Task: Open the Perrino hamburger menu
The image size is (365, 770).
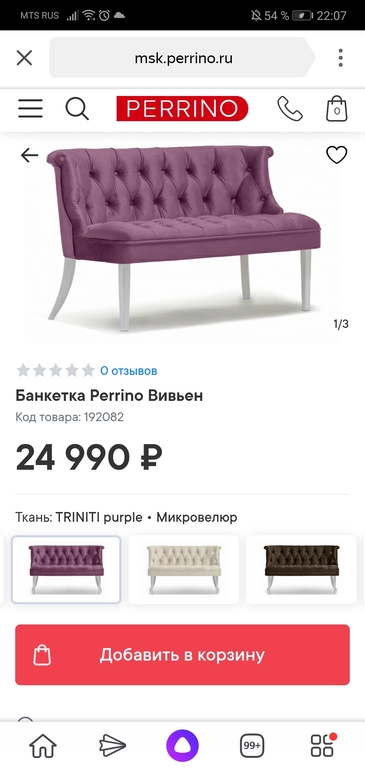Action: point(30,109)
